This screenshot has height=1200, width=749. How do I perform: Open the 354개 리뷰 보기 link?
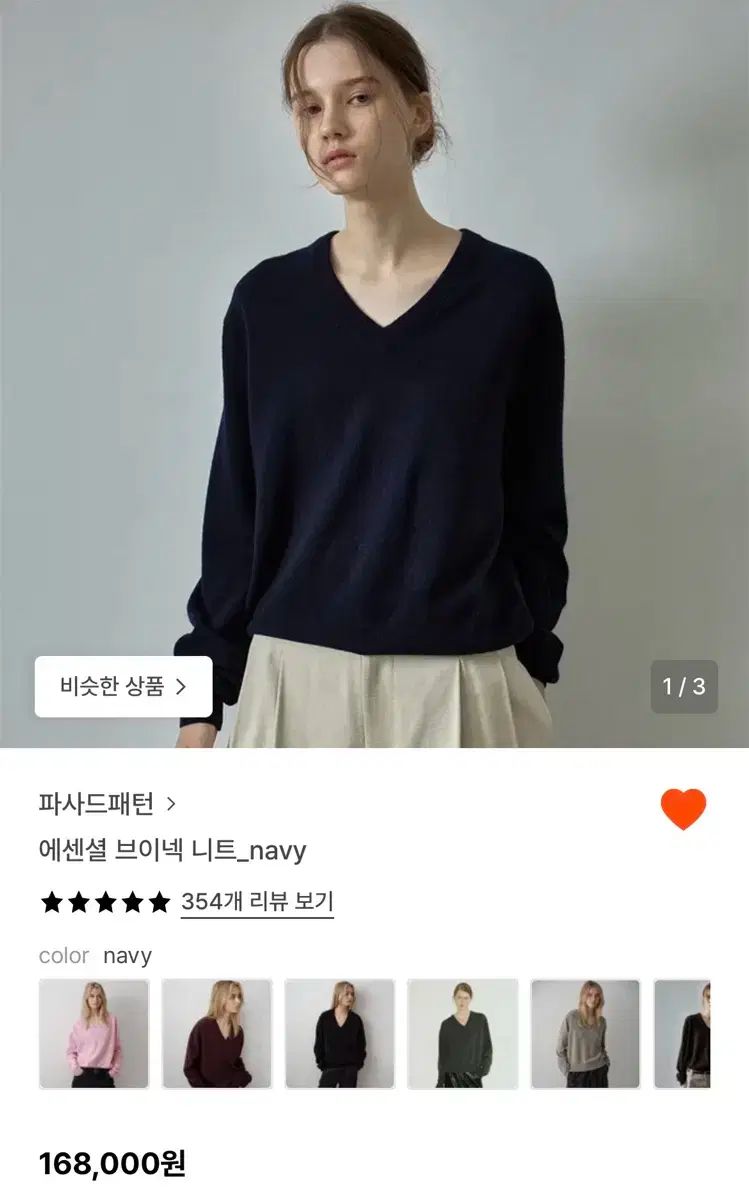257,902
